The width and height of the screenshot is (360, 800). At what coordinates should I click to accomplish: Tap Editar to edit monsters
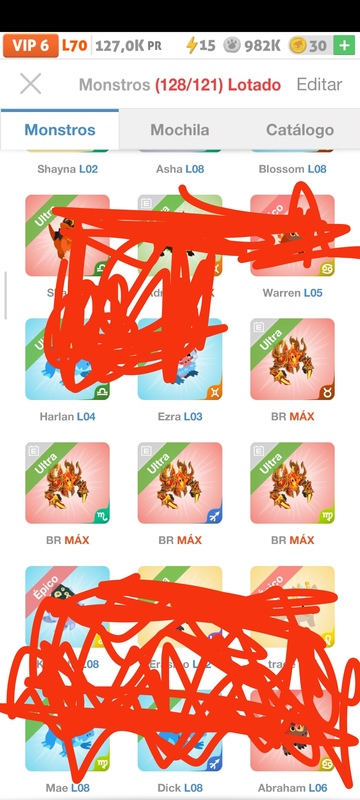click(x=319, y=84)
